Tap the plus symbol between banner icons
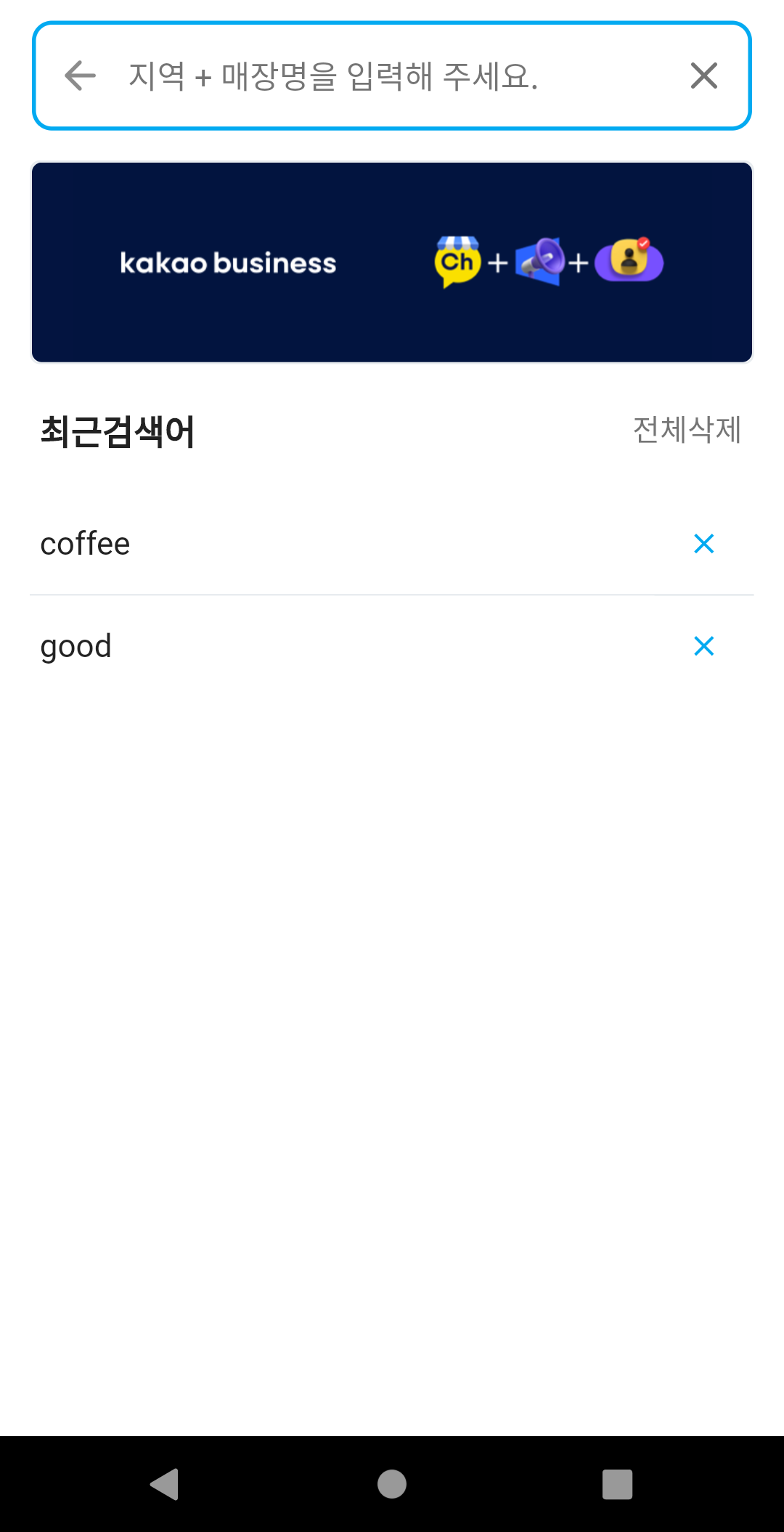The image size is (784, 1532). 498,262
